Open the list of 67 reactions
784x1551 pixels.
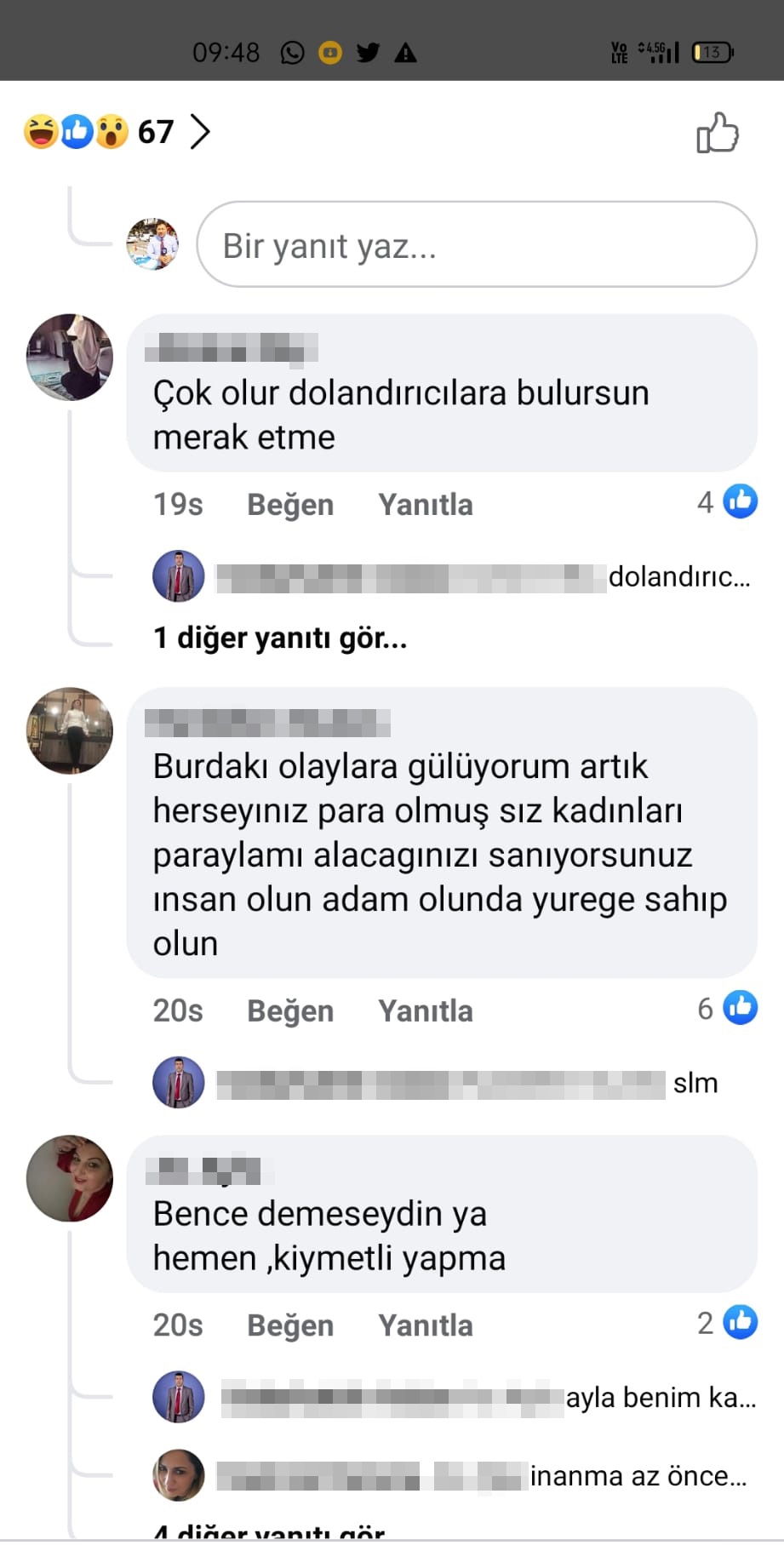(x=117, y=132)
